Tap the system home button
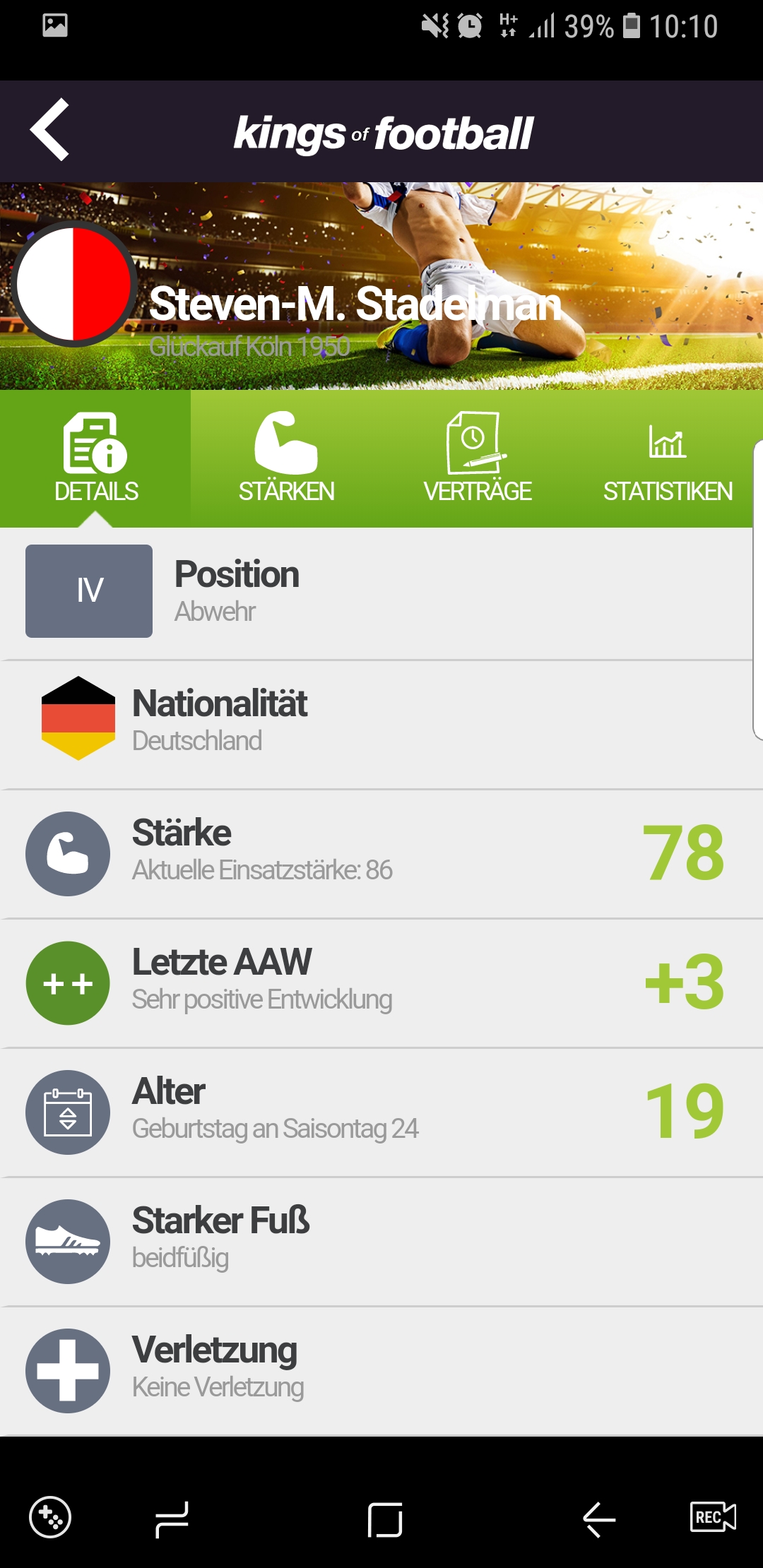The width and height of the screenshot is (763, 1568). coord(385,1519)
